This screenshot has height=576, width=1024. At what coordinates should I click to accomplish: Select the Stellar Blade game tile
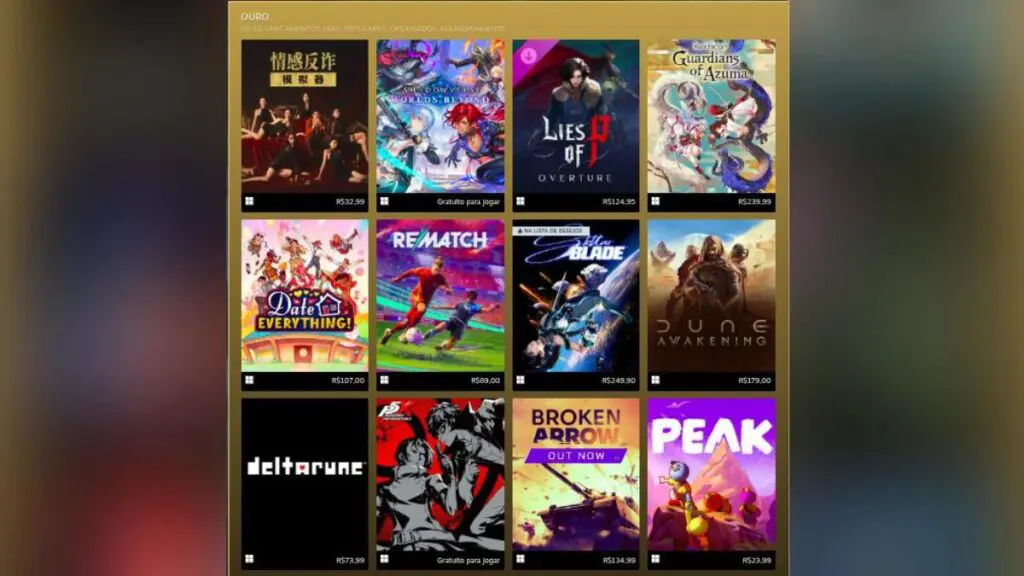pyautogui.click(x=575, y=300)
